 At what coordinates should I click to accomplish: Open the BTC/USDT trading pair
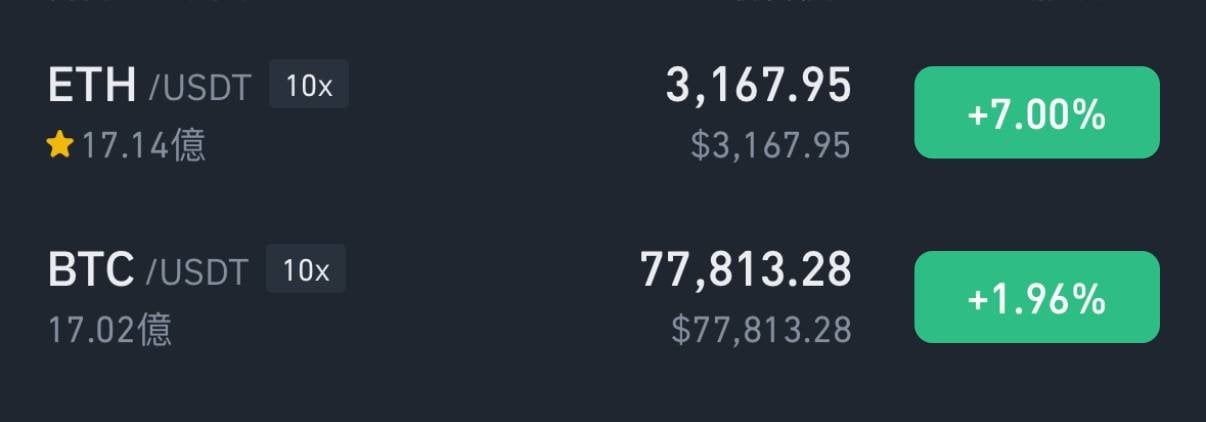(x=148, y=270)
